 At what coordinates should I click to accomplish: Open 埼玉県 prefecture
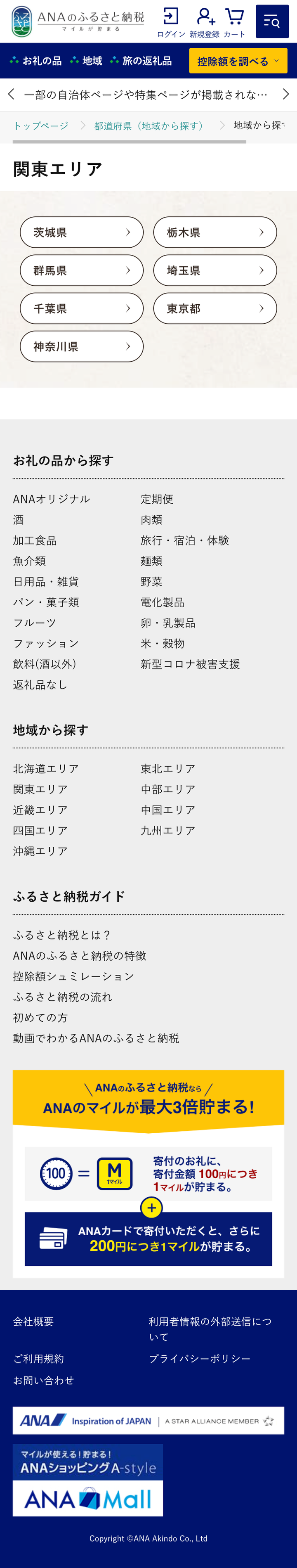click(x=215, y=270)
